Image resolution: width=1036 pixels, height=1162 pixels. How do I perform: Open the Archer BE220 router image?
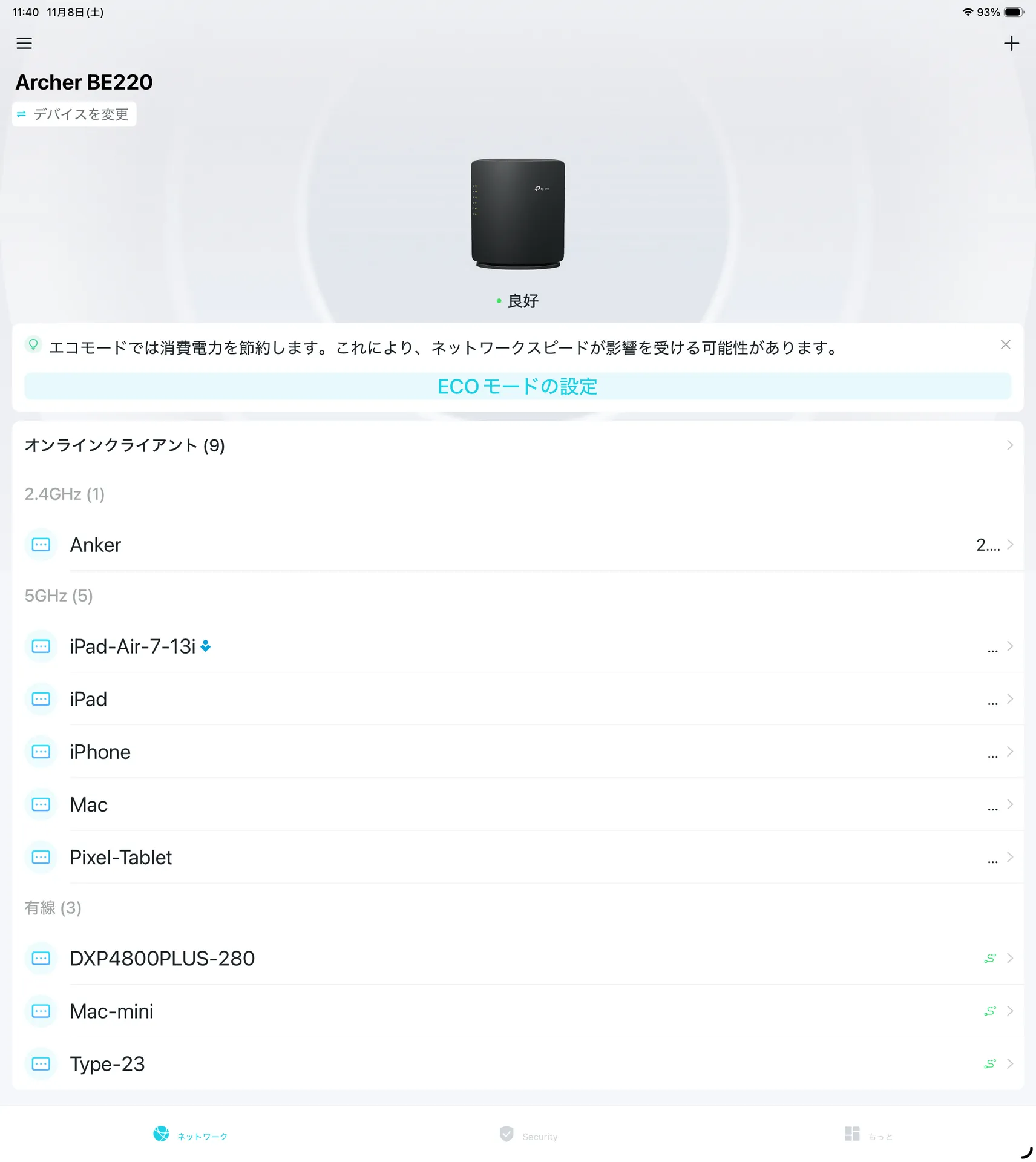[517, 214]
